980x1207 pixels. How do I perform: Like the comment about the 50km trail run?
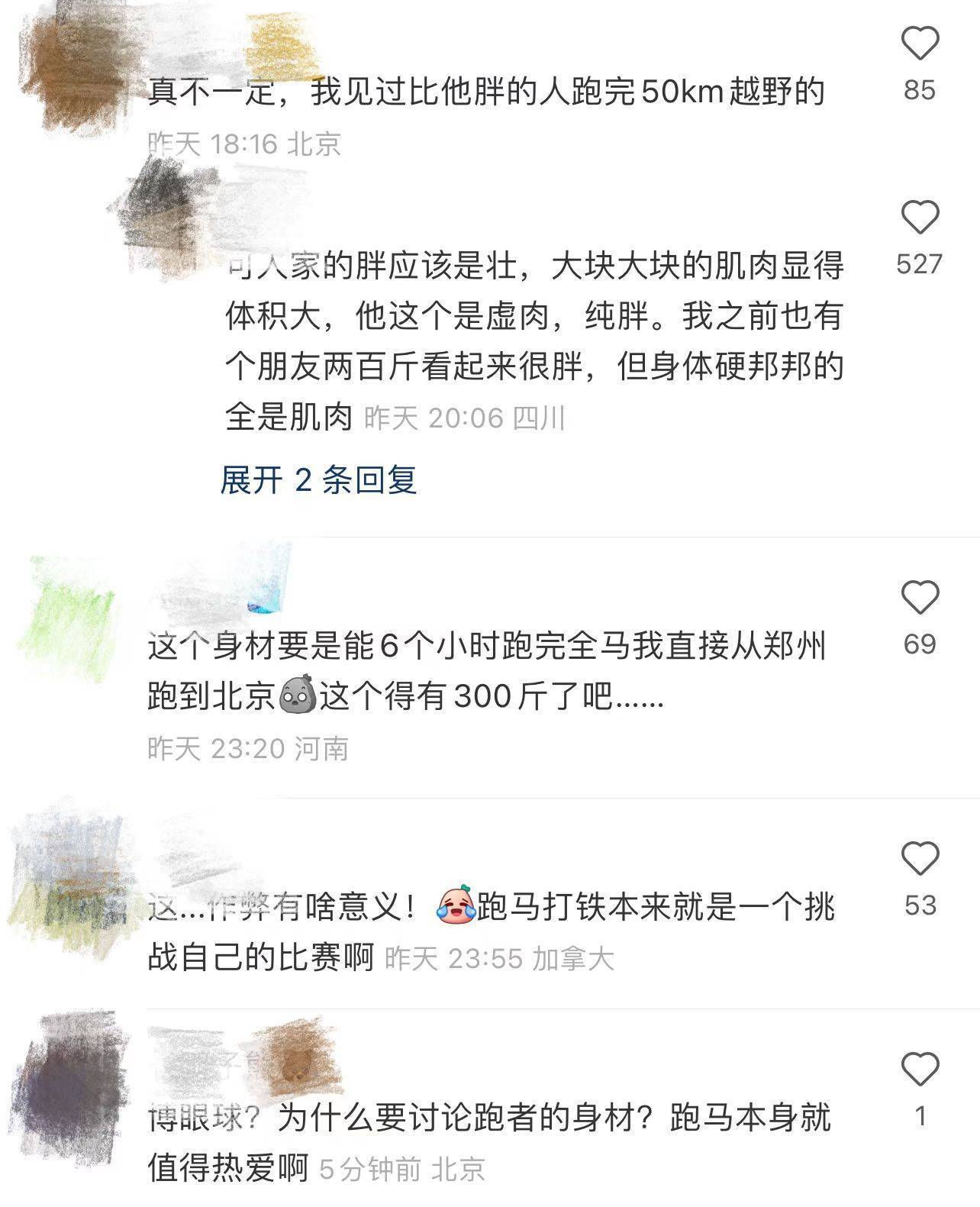pos(920,43)
